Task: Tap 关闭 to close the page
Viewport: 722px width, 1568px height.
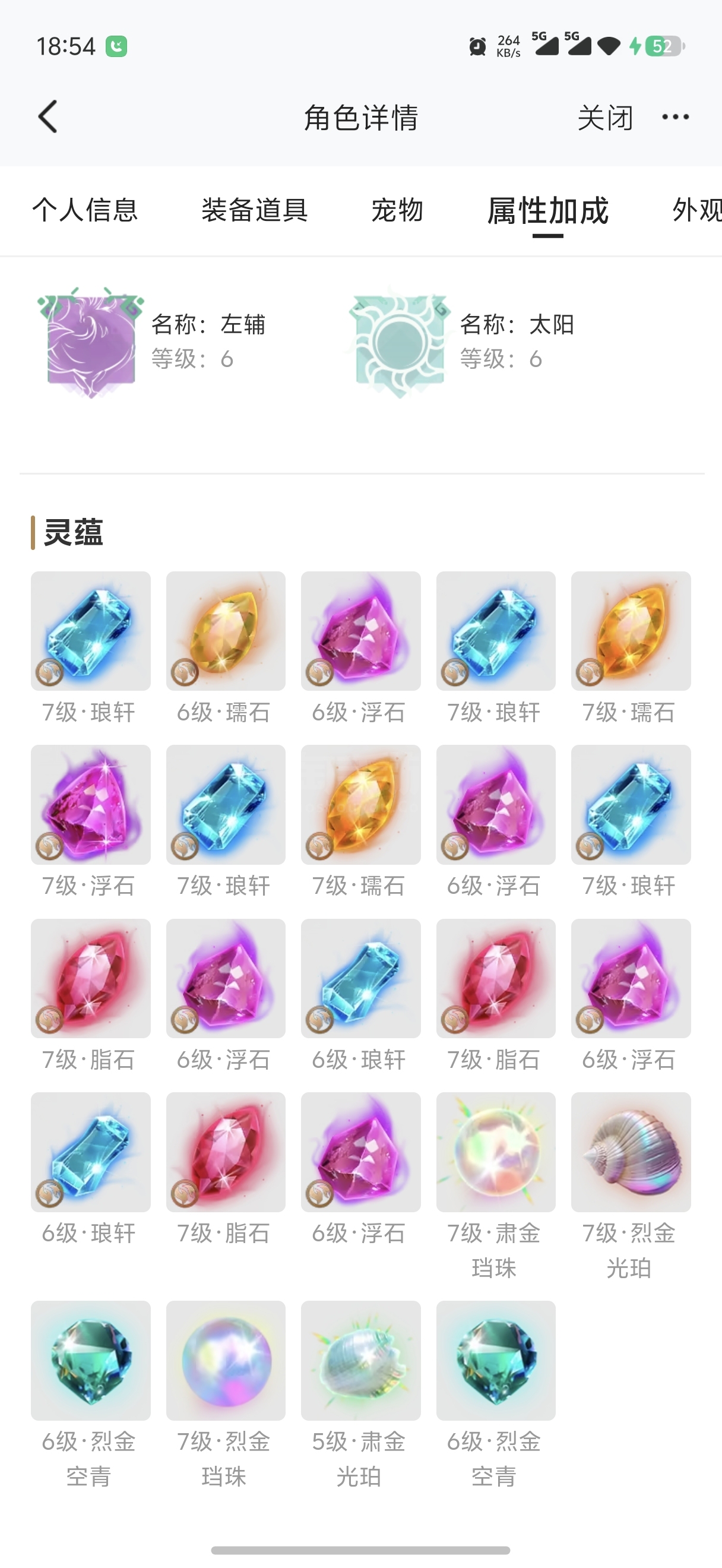Action: tap(605, 118)
